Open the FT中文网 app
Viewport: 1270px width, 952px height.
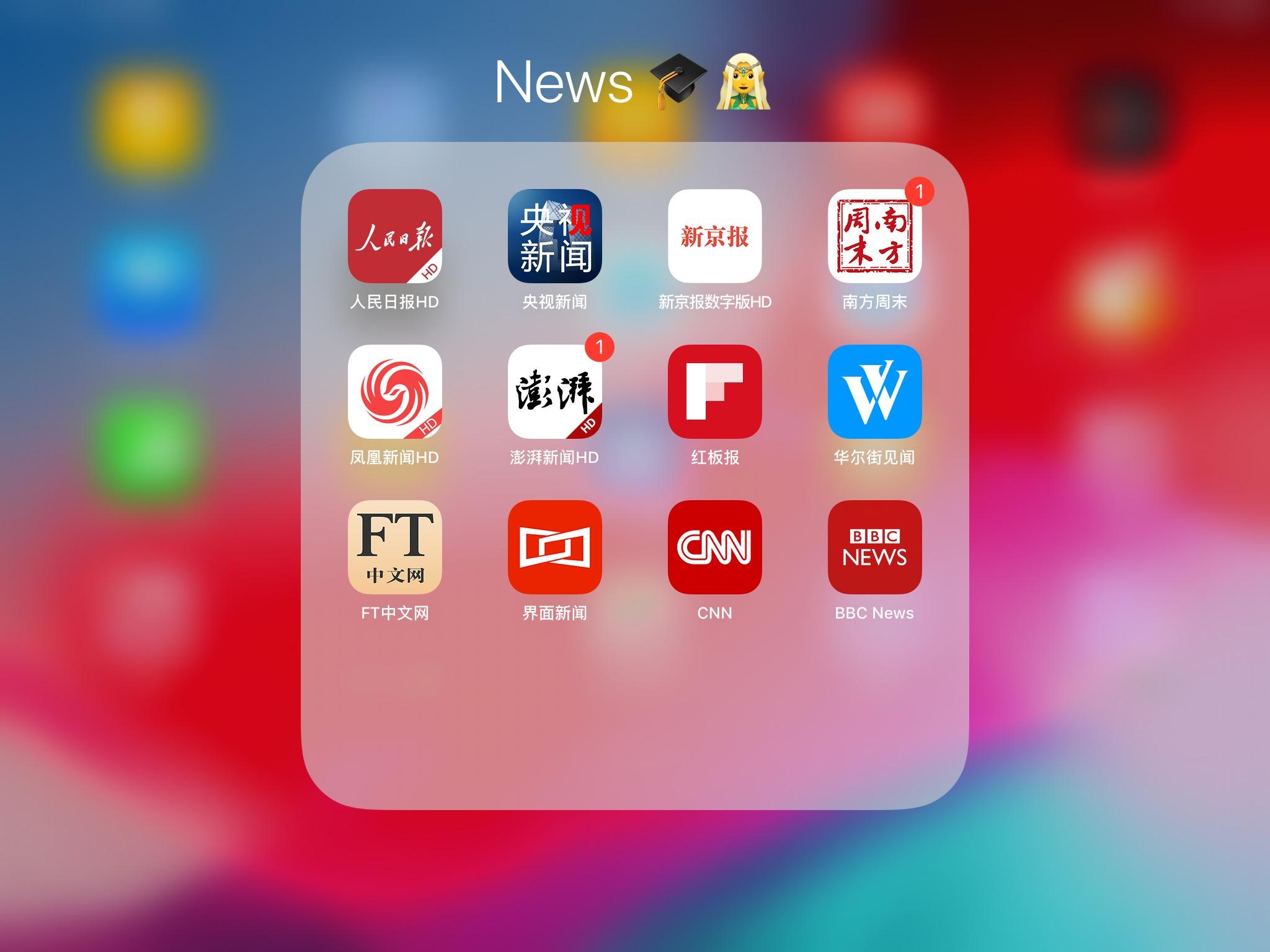click(x=394, y=547)
